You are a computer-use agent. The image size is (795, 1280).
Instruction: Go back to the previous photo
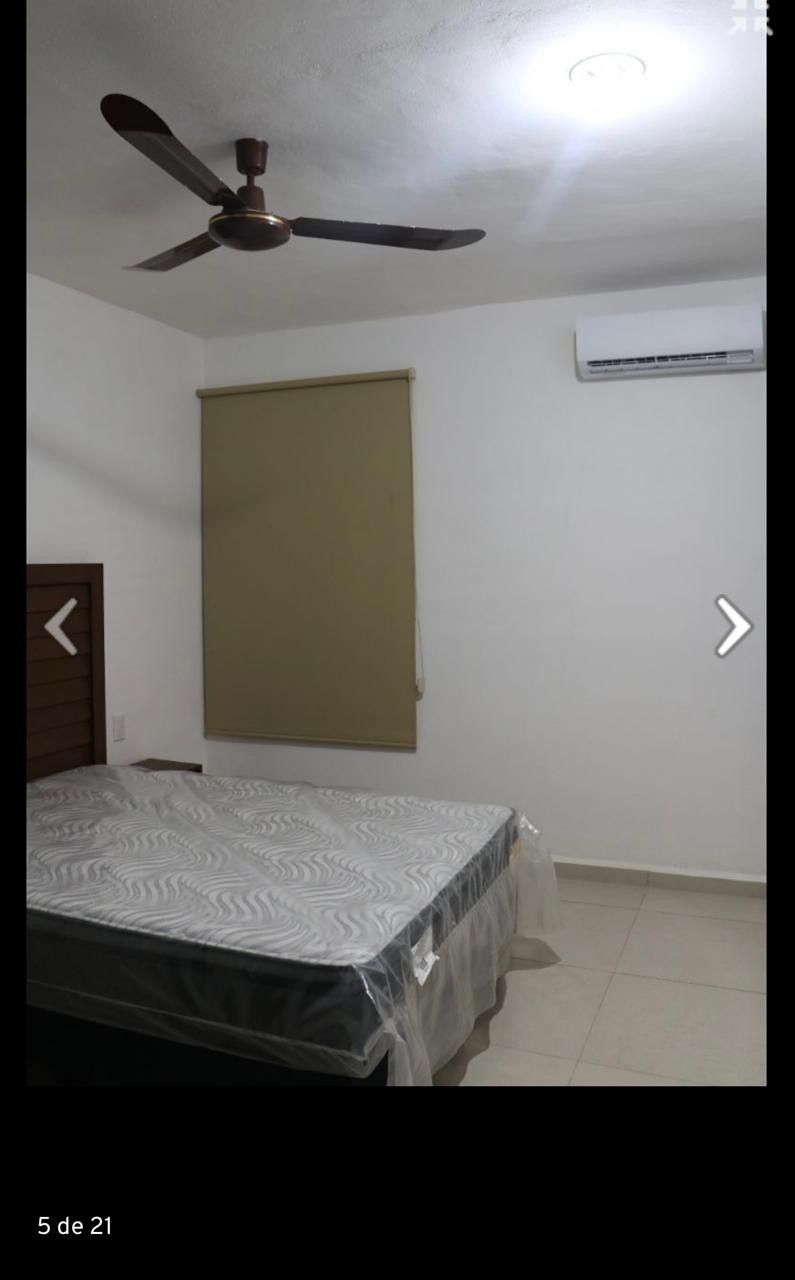point(61,627)
